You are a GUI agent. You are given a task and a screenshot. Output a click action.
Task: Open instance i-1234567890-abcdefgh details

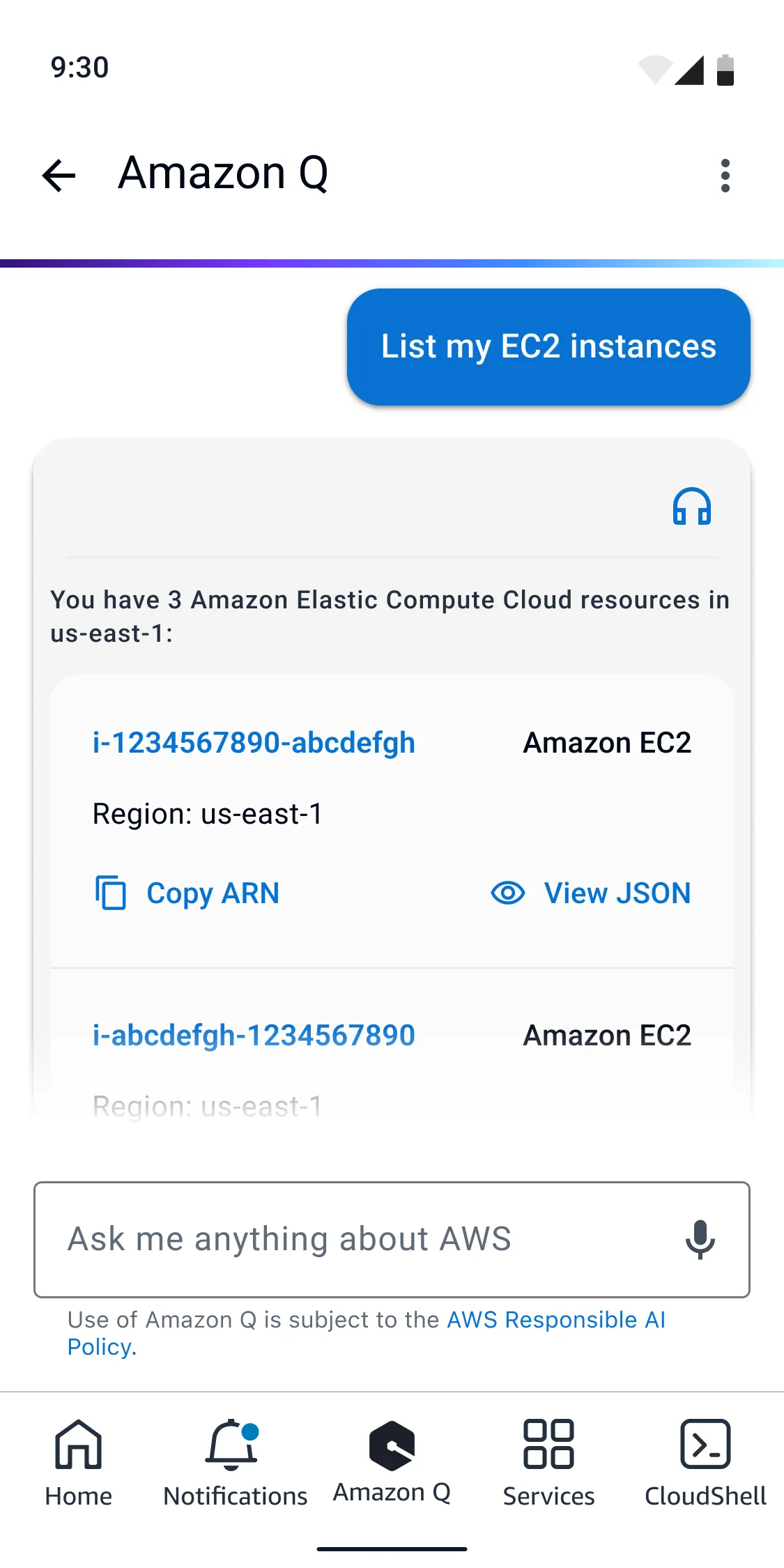[x=254, y=742]
